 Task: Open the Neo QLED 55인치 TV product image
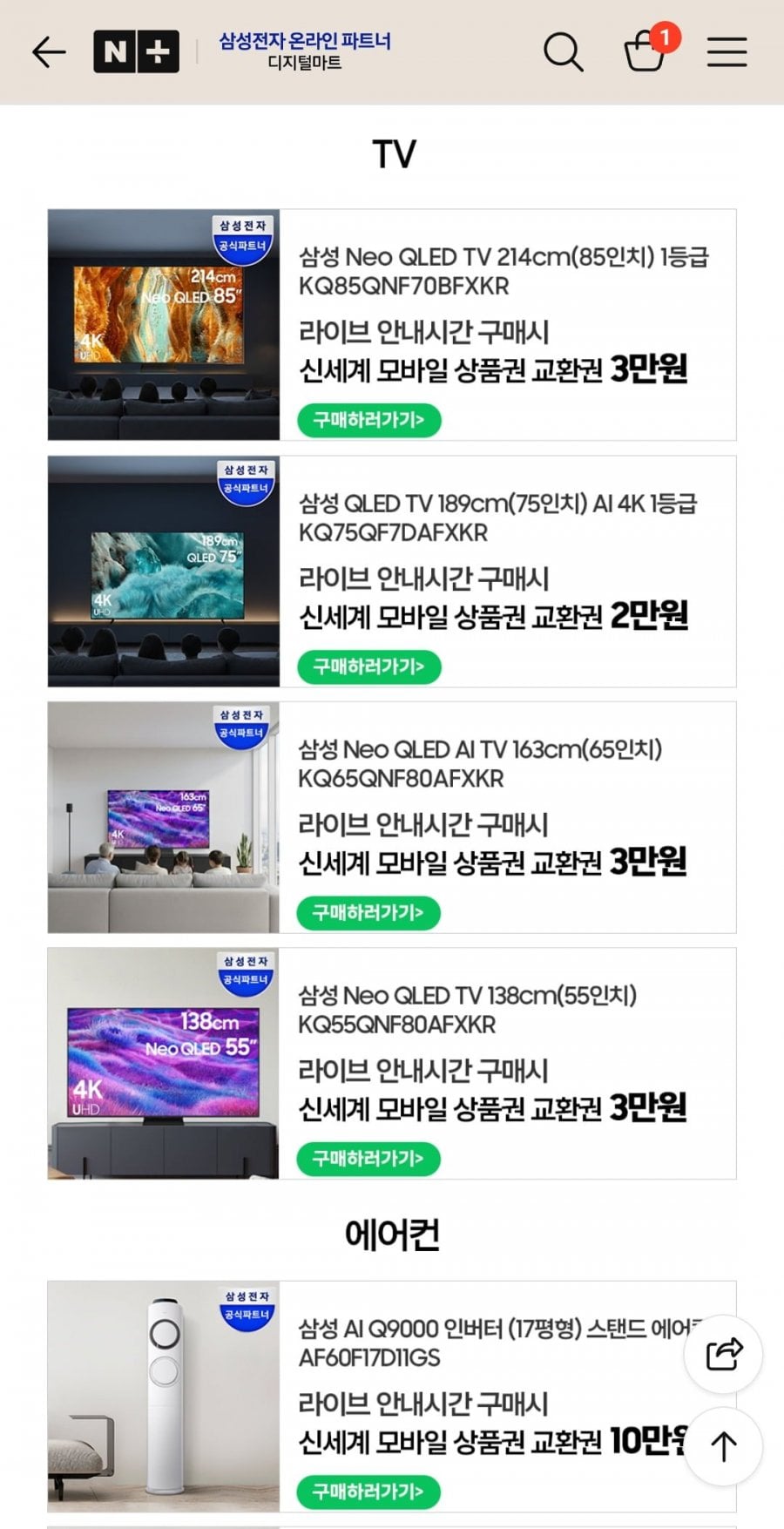pos(164,1063)
